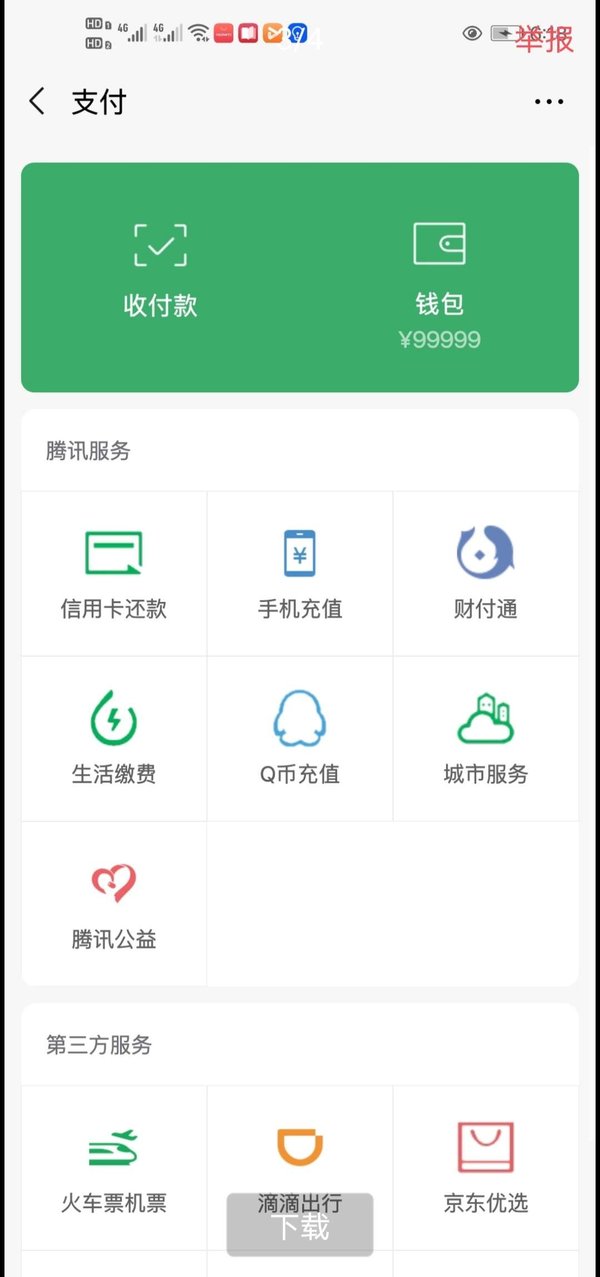This screenshot has height=1277, width=600.
Task: Choose Q币充值
Action: click(x=300, y=739)
